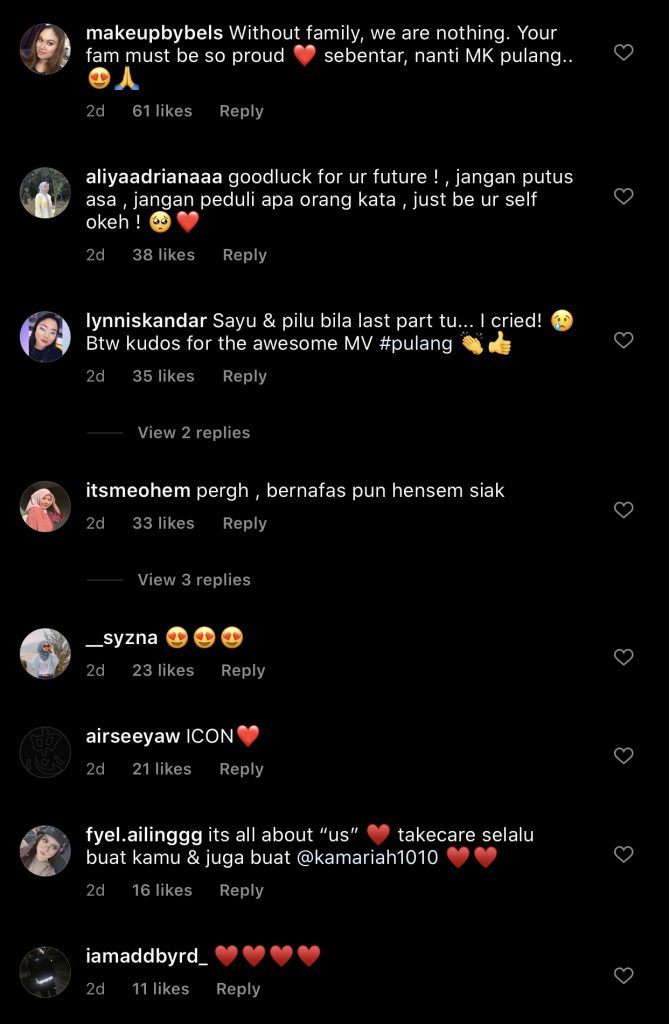
Task: Reply to iamaddbyrd_'s hearts comment
Action: click(238, 989)
